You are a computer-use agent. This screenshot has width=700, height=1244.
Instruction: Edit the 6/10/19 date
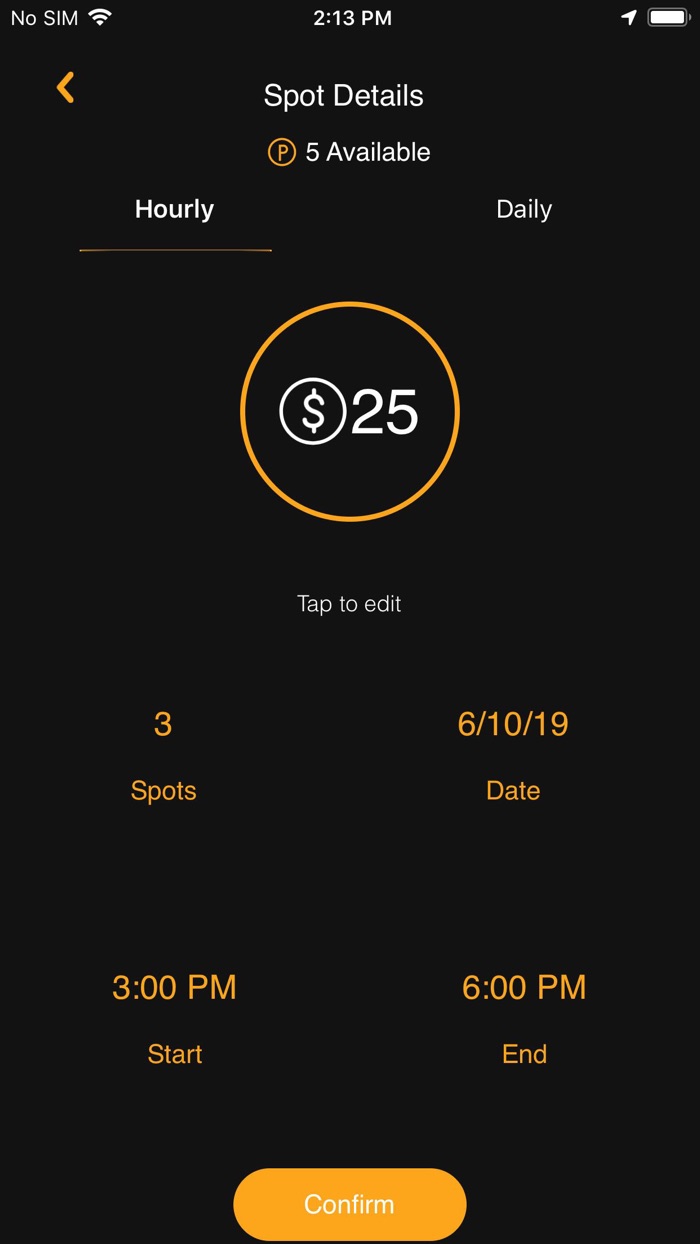tap(513, 723)
